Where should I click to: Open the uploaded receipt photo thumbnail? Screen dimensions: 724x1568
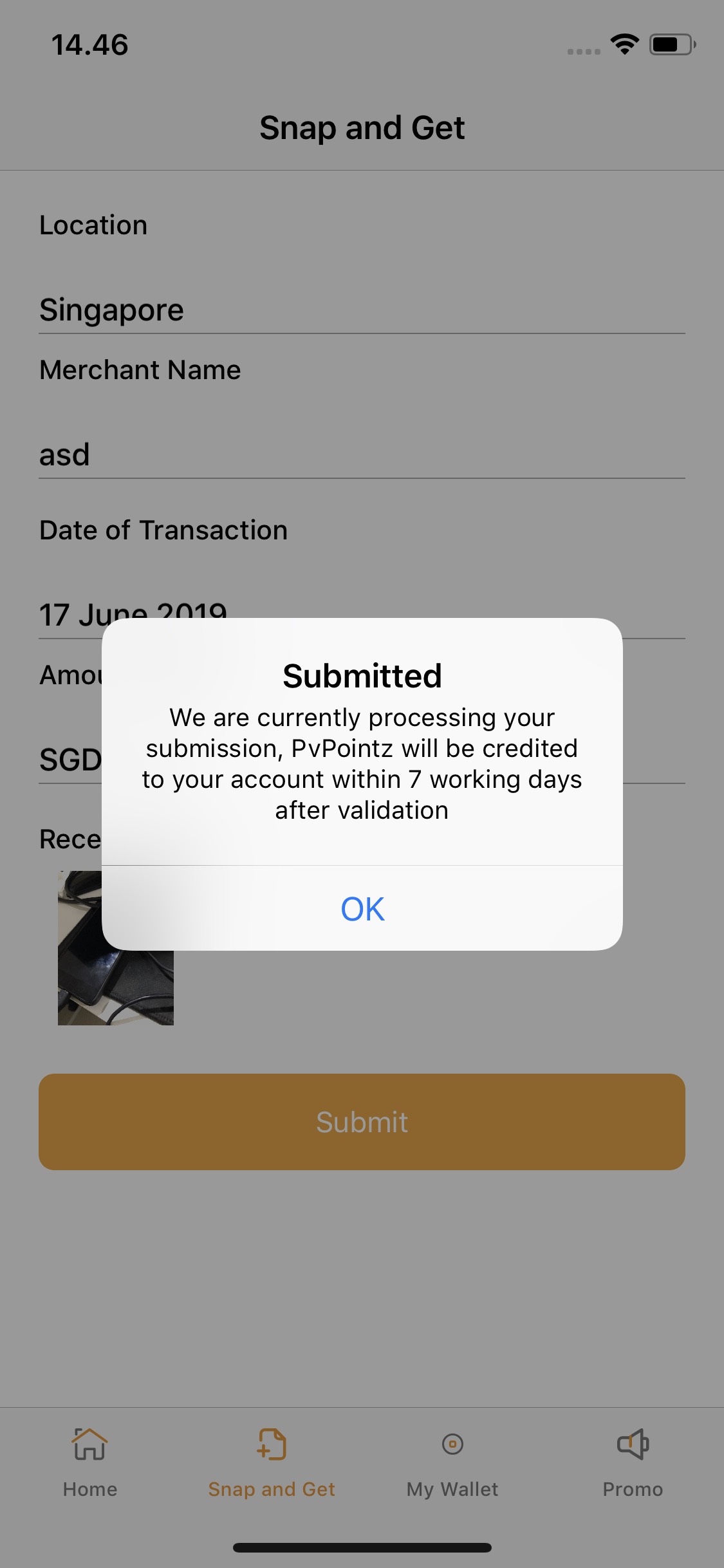click(x=116, y=988)
